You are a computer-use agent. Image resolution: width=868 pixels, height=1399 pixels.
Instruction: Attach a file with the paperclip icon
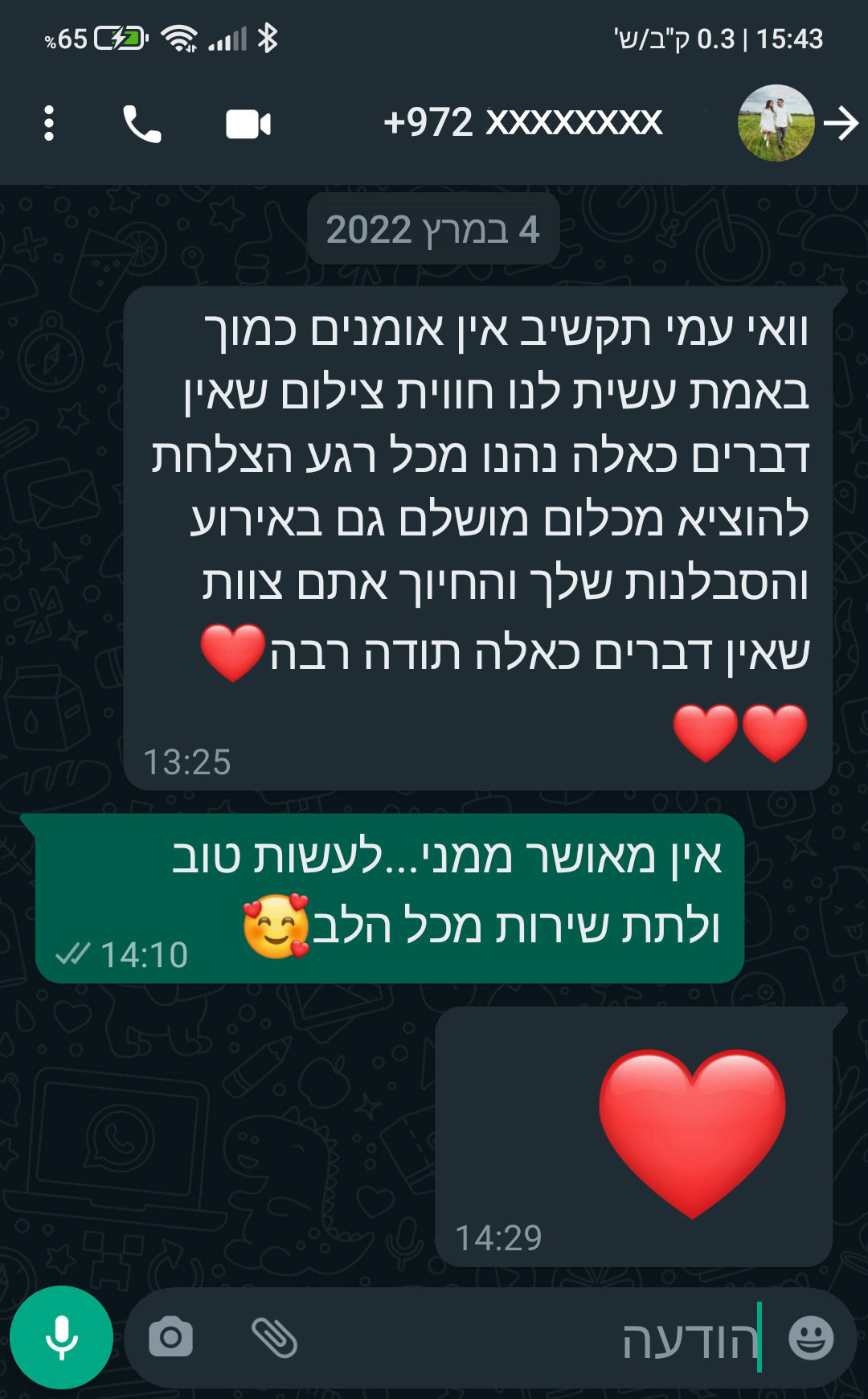[x=274, y=1337]
